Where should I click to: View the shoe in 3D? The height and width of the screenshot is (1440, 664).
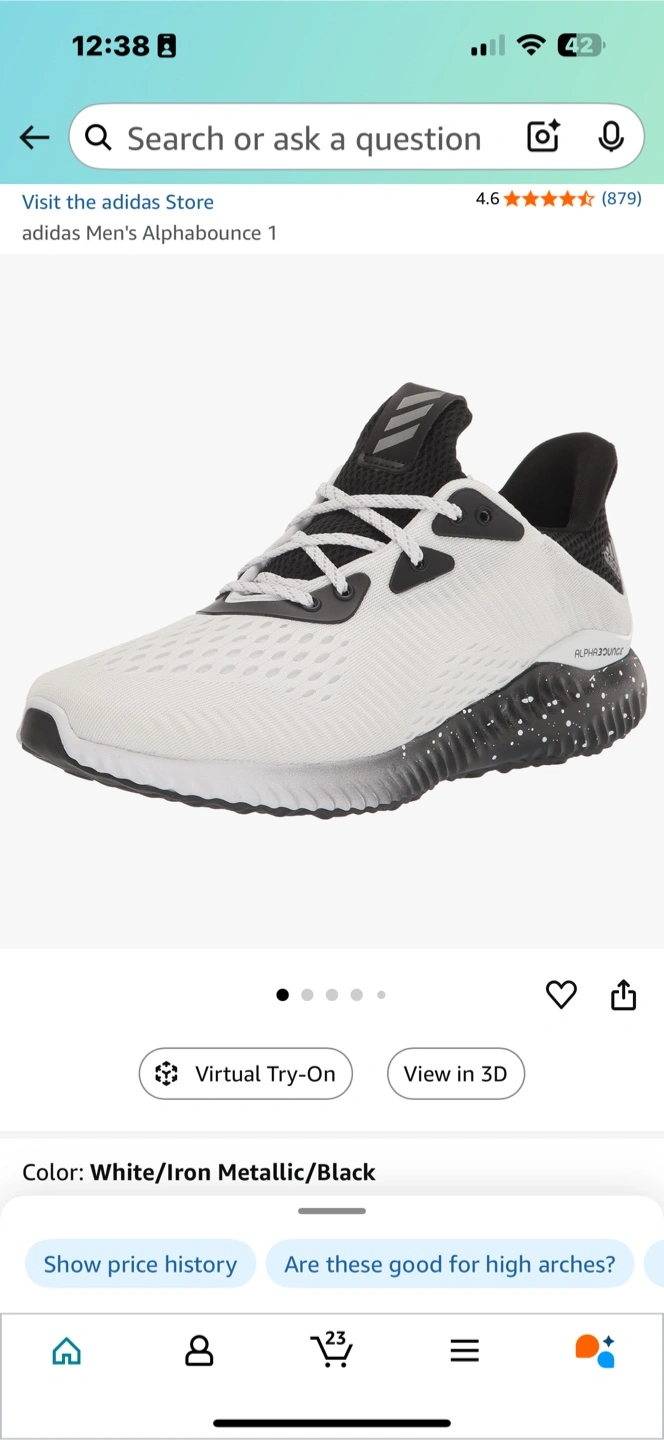point(455,1074)
